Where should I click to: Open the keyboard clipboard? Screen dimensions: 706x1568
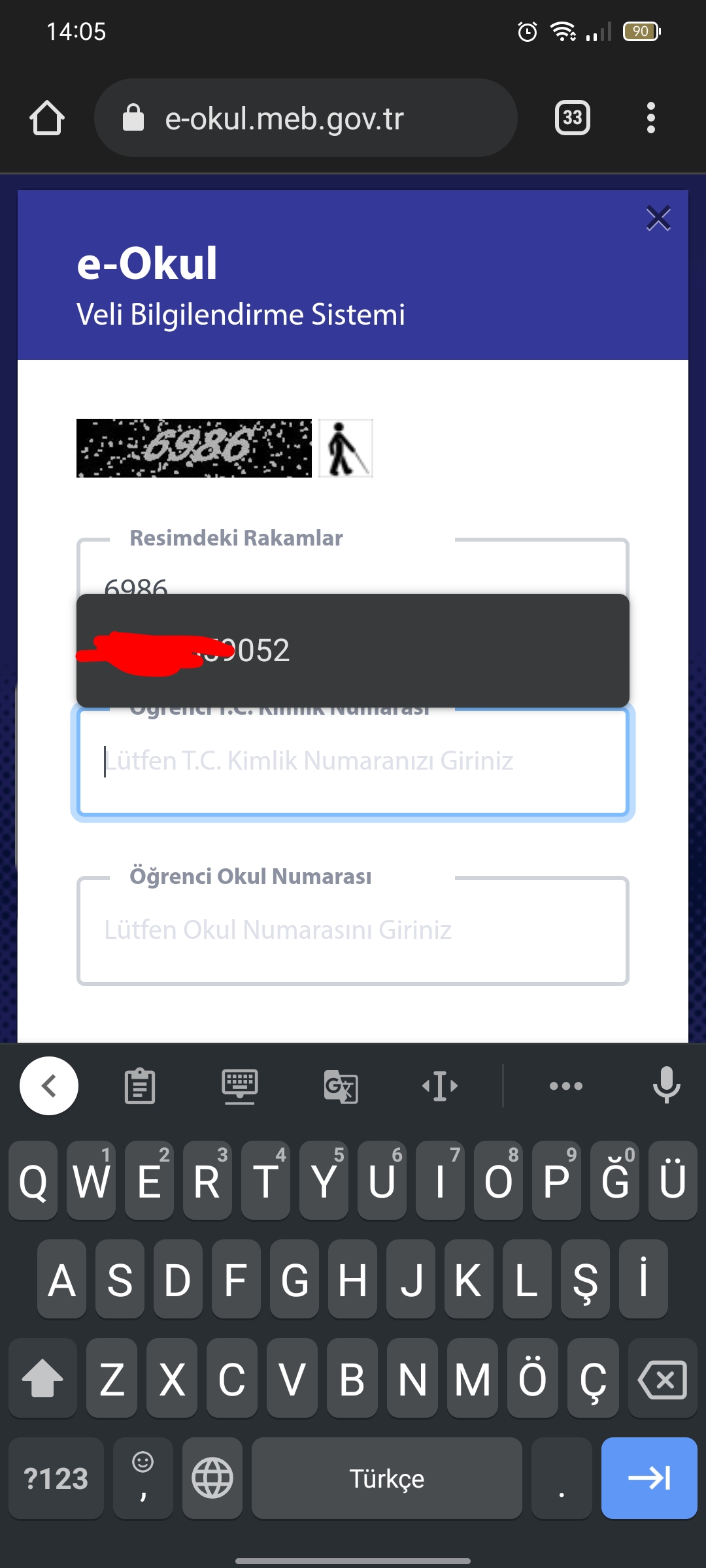tap(140, 1086)
